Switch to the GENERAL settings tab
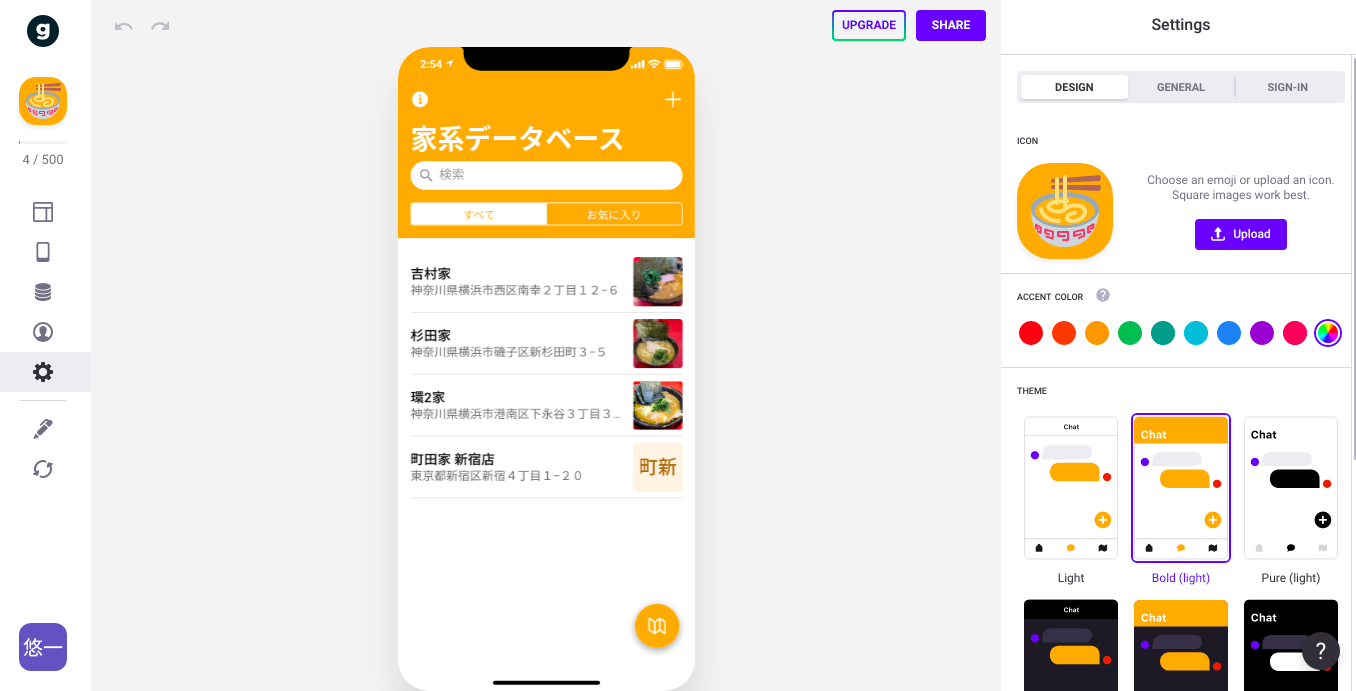Image resolution: width=1356 pixels, height=691 pixels. (1180, 87)
